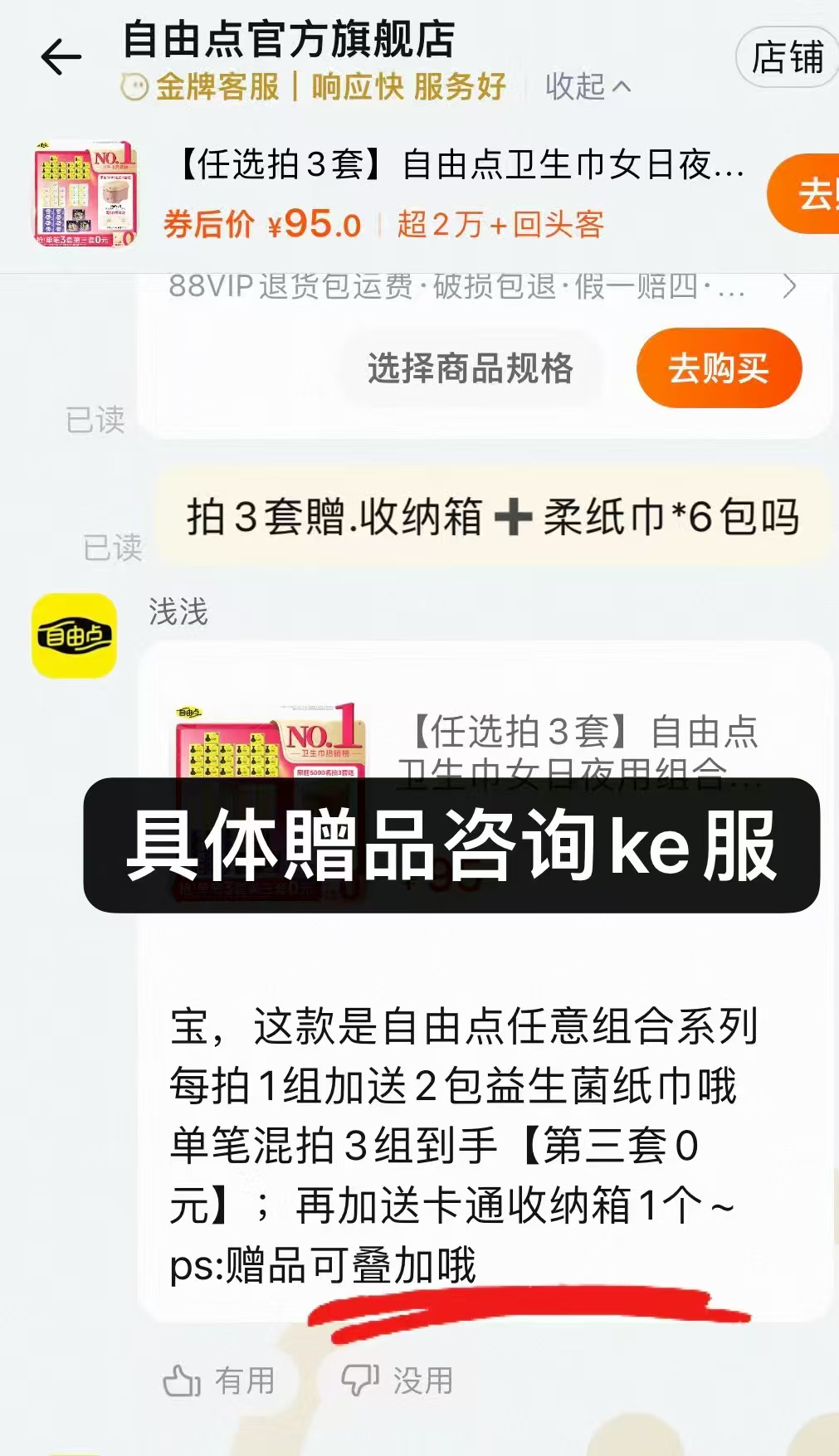Click the yellow 自由点 store avatar logo
The image size is (839, 1456).
[x=74, y=637]
